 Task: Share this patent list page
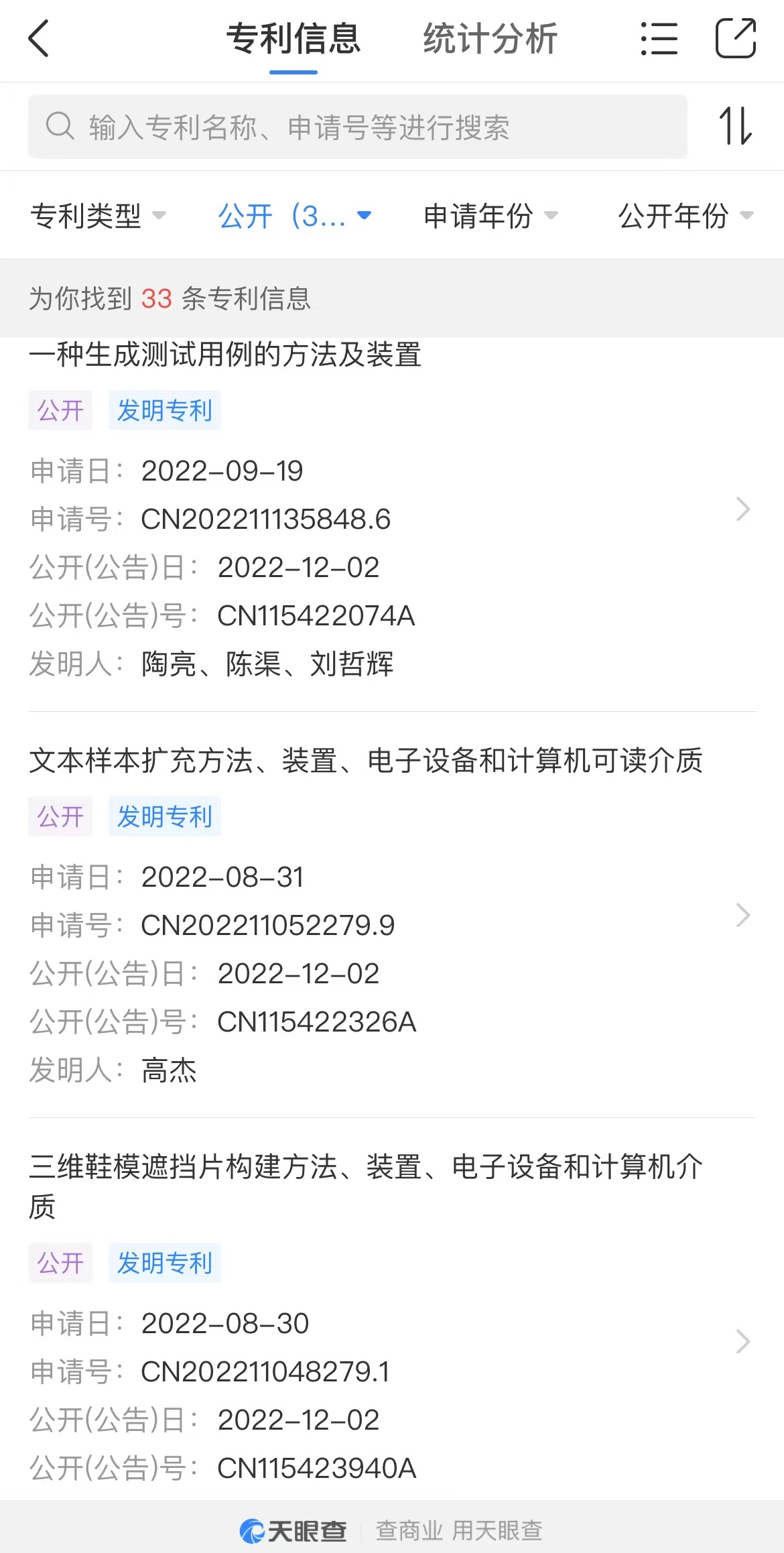736,38
